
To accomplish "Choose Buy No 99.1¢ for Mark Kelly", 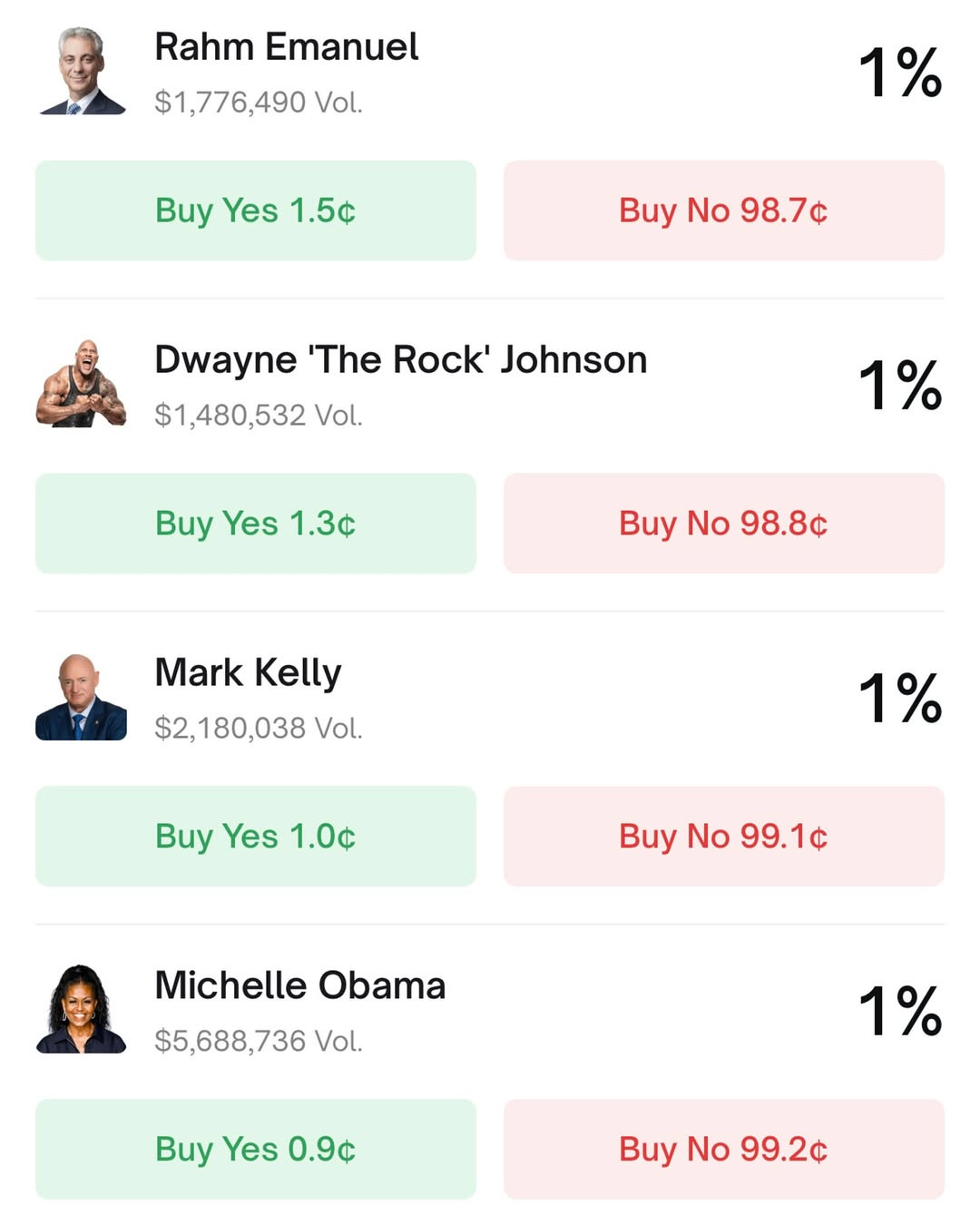I will 723,837.
